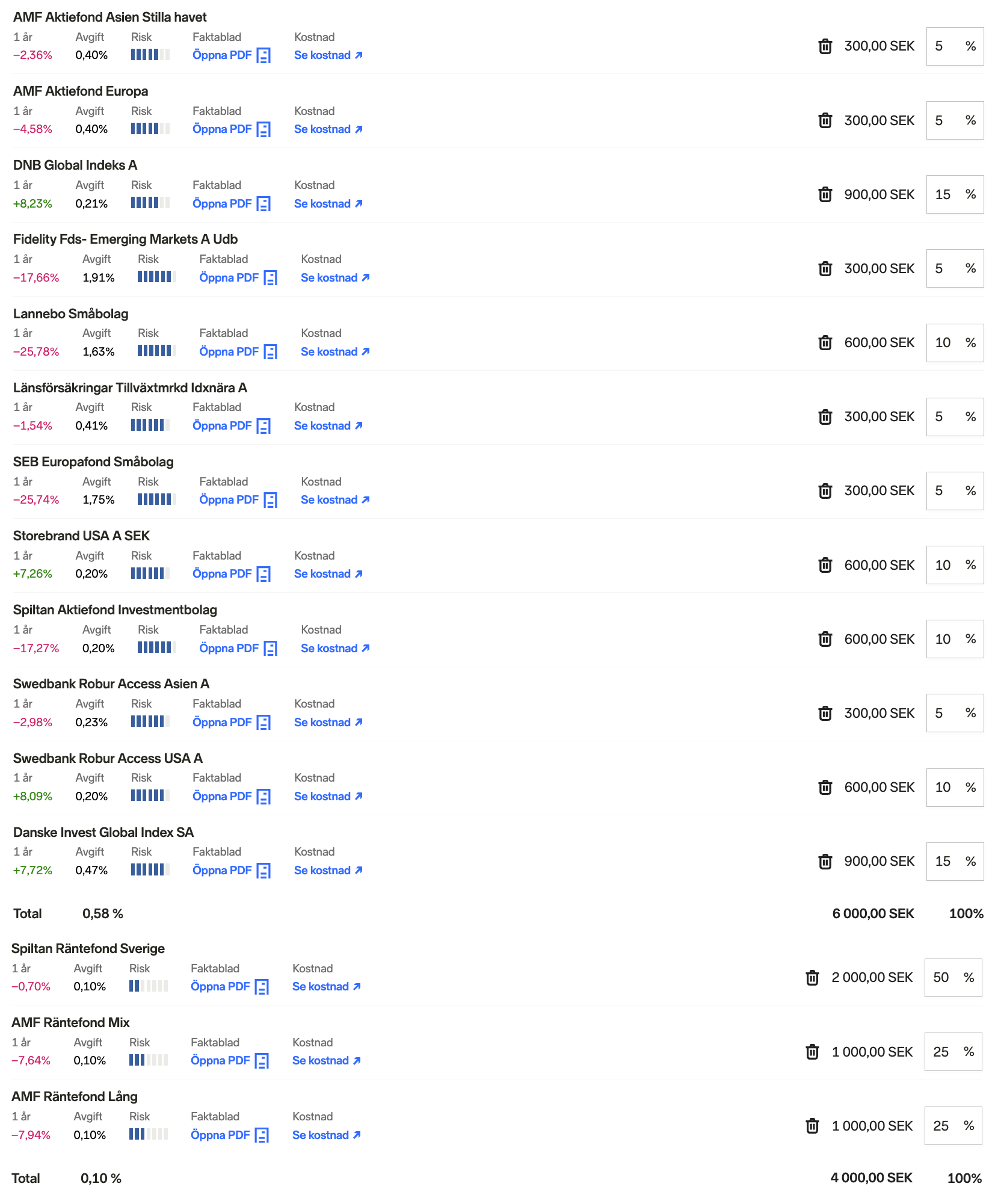The height and width of the screenshot is (1204, 995).
Task: Open Lannebo Småbolag PDF factsheet
Action: click(x=238, y=352)
